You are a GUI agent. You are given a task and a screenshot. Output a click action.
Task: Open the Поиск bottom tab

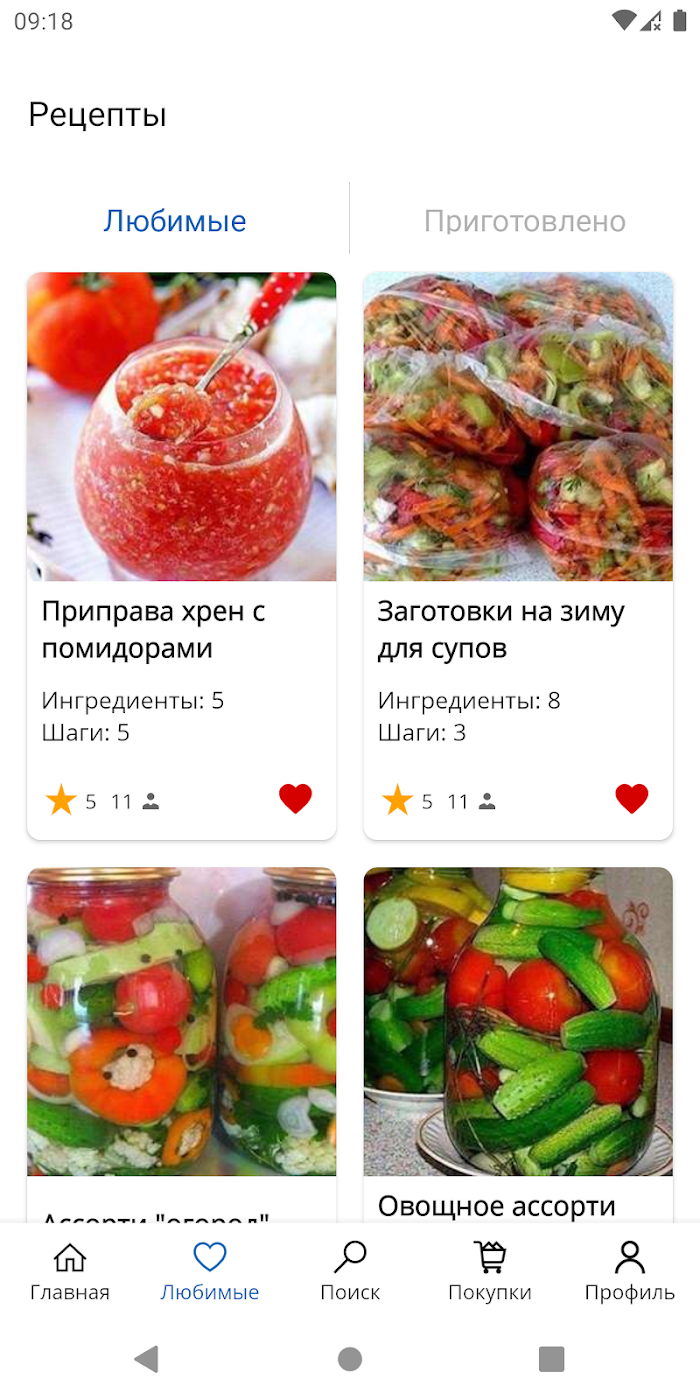pyautogui.click(x=350, y=1272)
